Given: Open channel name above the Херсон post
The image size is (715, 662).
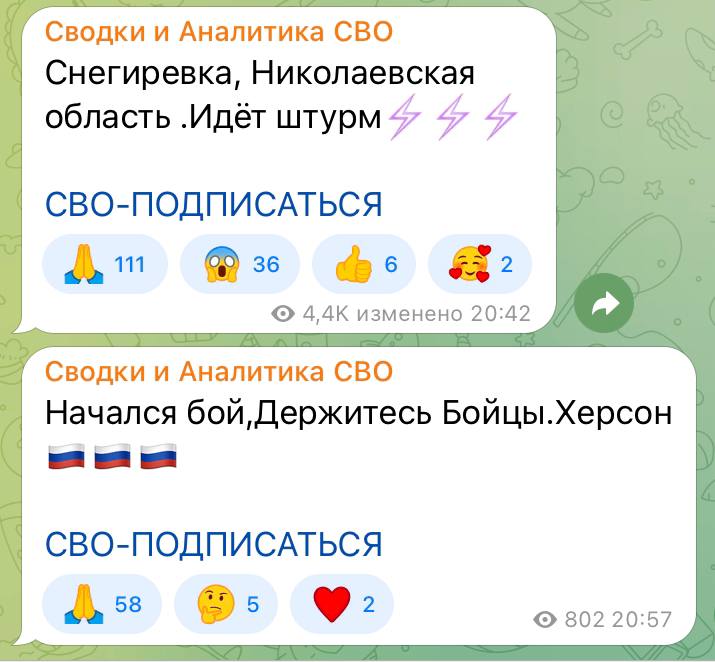Looking at the screenshot, I should pyautogui.click(x=219, y=372).
